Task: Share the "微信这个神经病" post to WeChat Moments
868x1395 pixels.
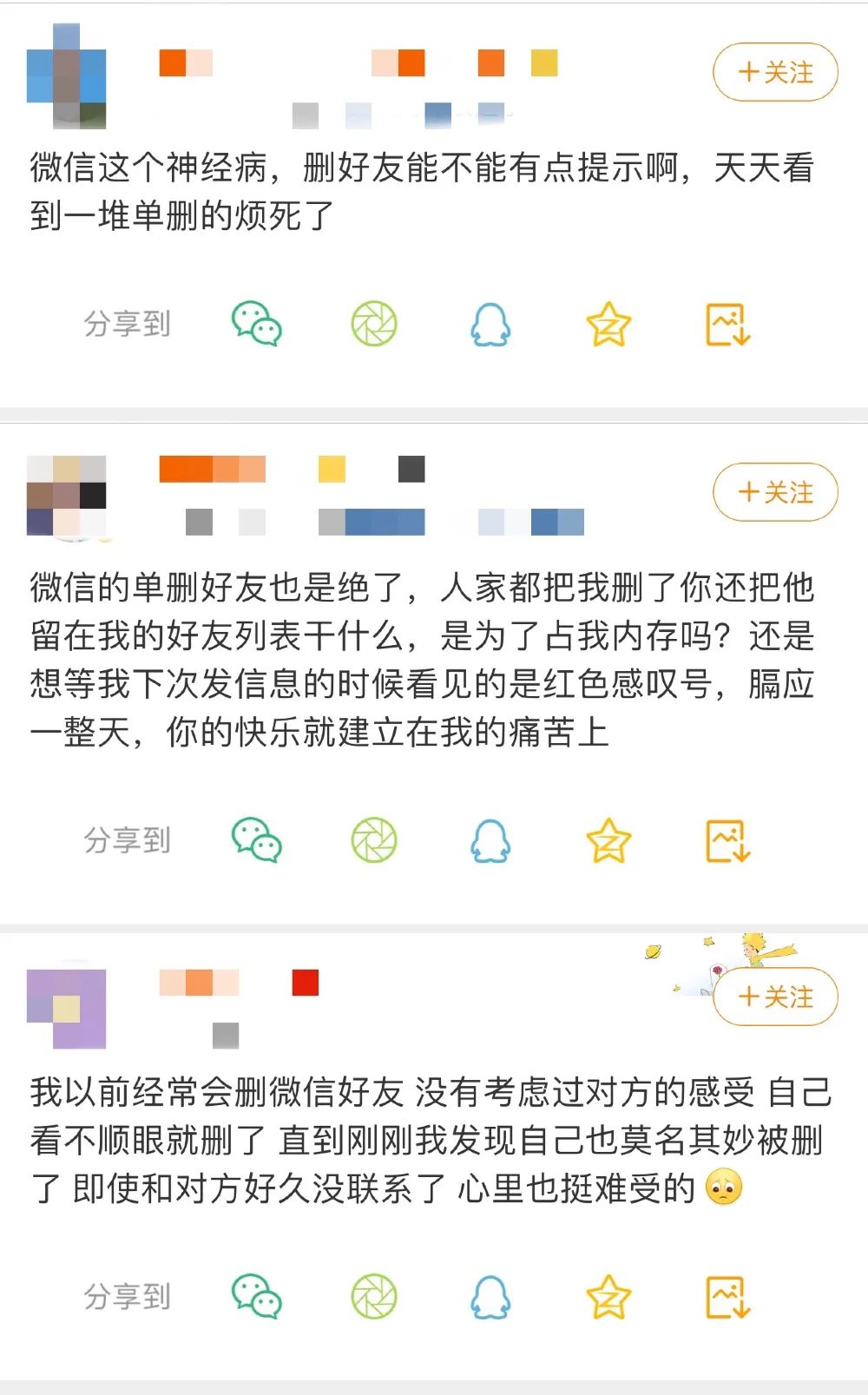Action: 374,324
